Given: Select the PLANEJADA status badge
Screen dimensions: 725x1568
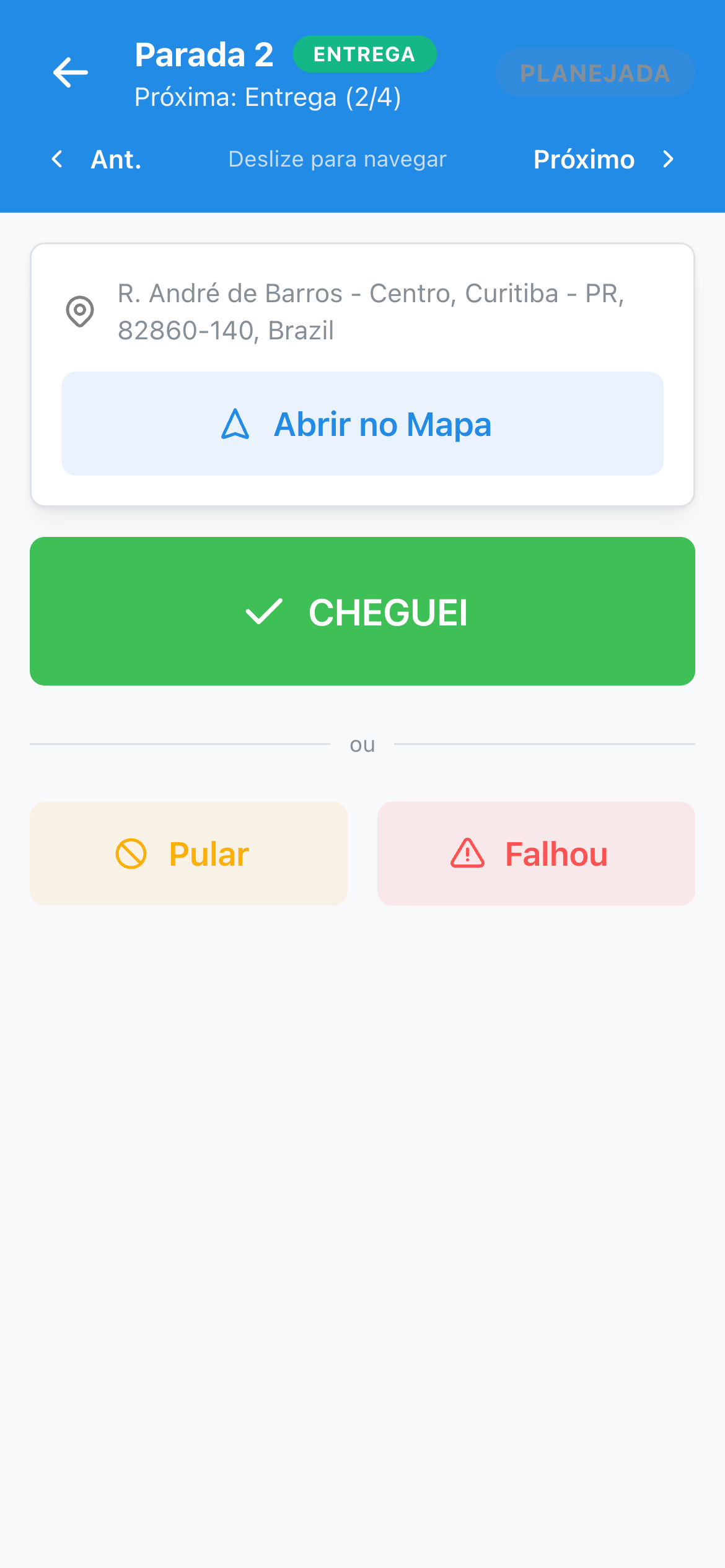Looking at the screenshot, I should 594,72.
